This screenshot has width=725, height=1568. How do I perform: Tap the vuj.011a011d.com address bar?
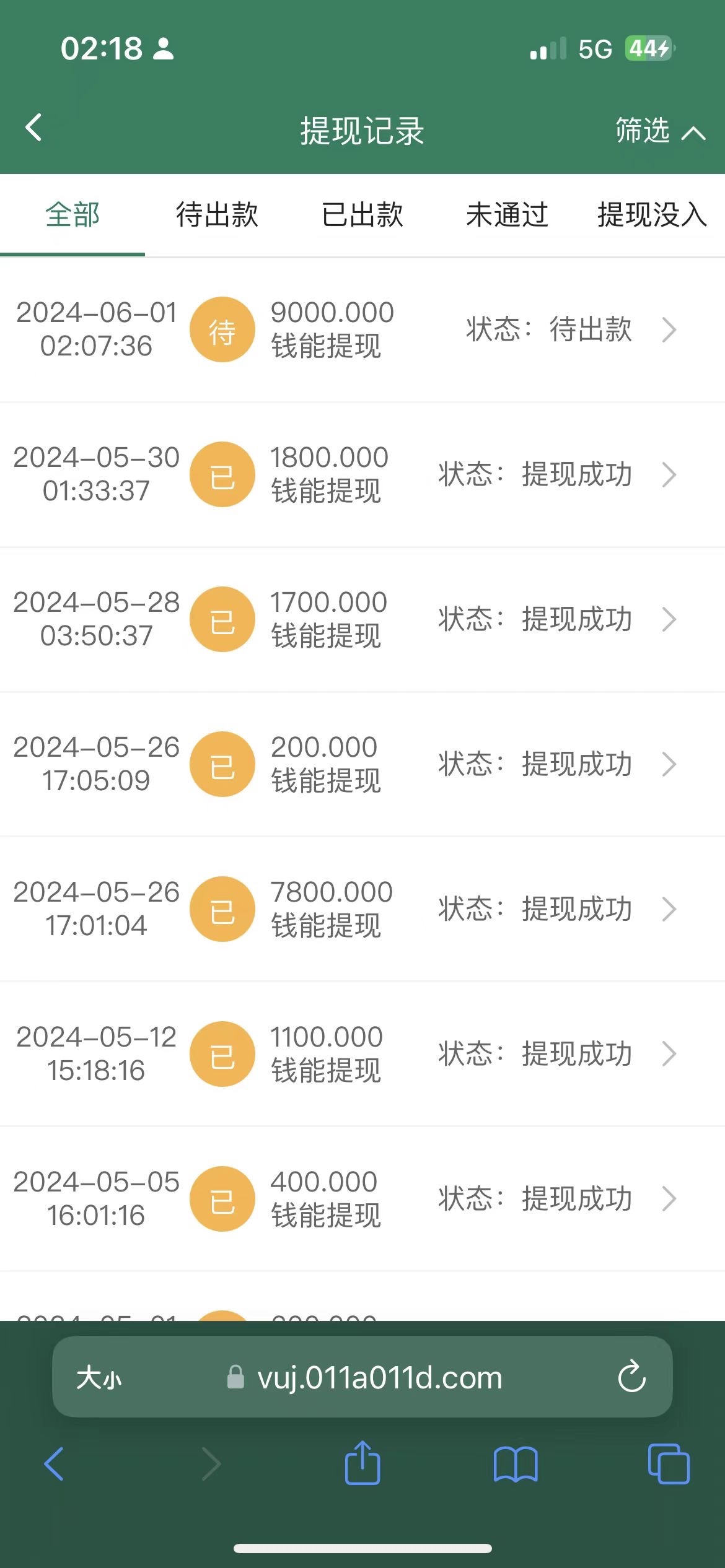378,1377
